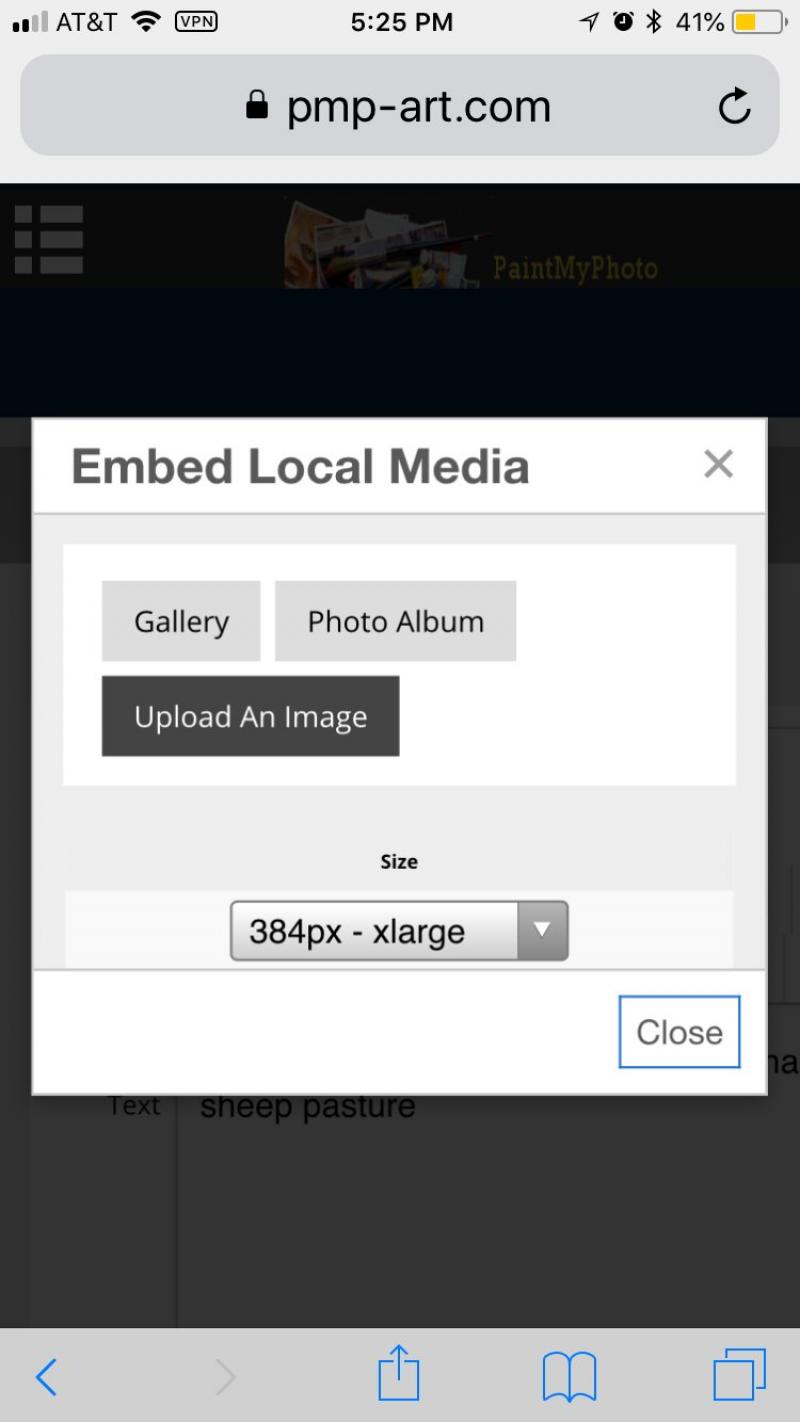Dismiss the Embed Local Media dialog with X
This screenshot has height=1422, width=800.
(x=718, y=464)
